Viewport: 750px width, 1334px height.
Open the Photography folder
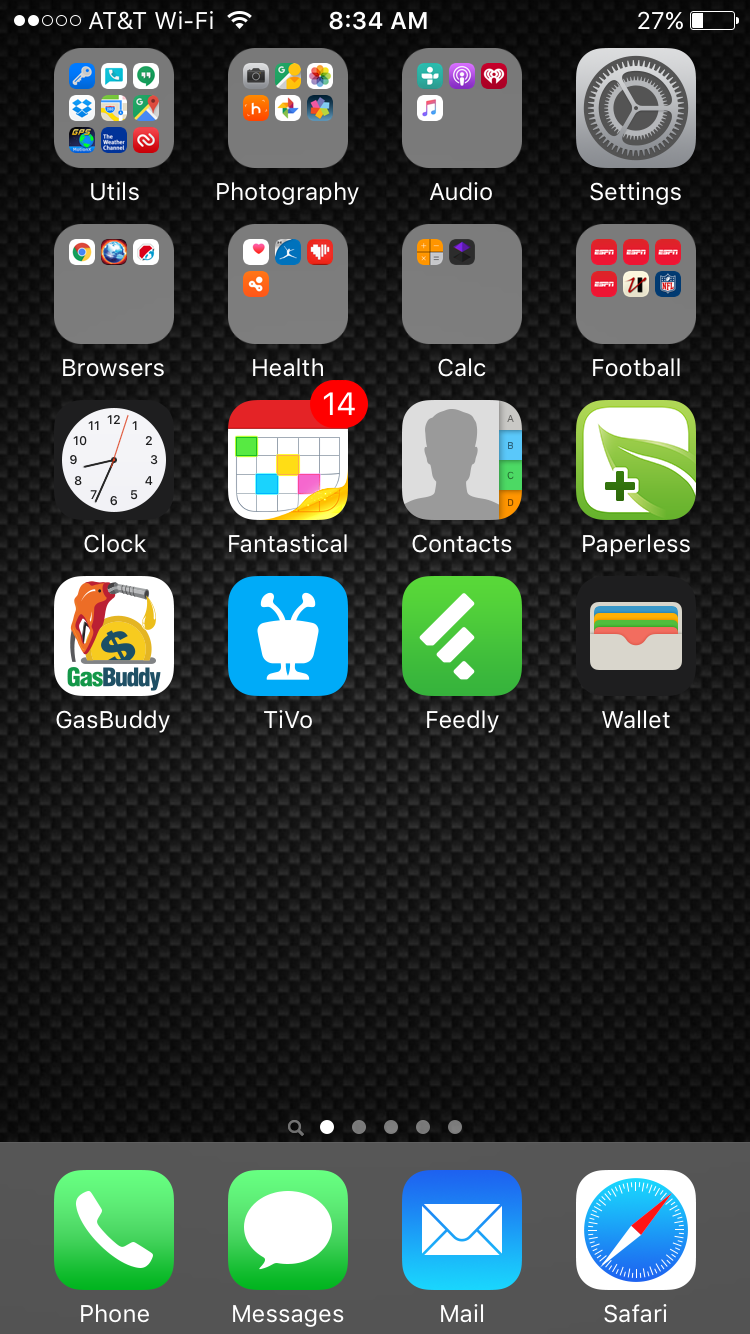click(x=288, y=108)
